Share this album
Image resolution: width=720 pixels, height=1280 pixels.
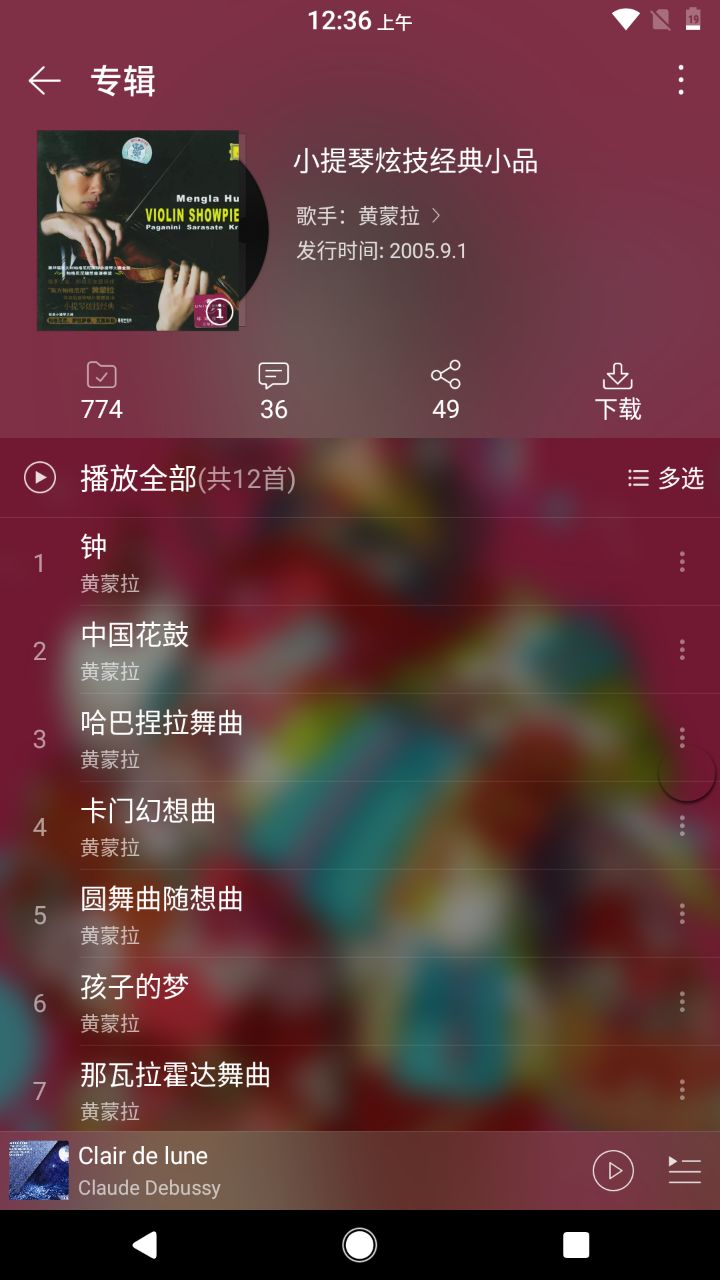coord(445,390)
